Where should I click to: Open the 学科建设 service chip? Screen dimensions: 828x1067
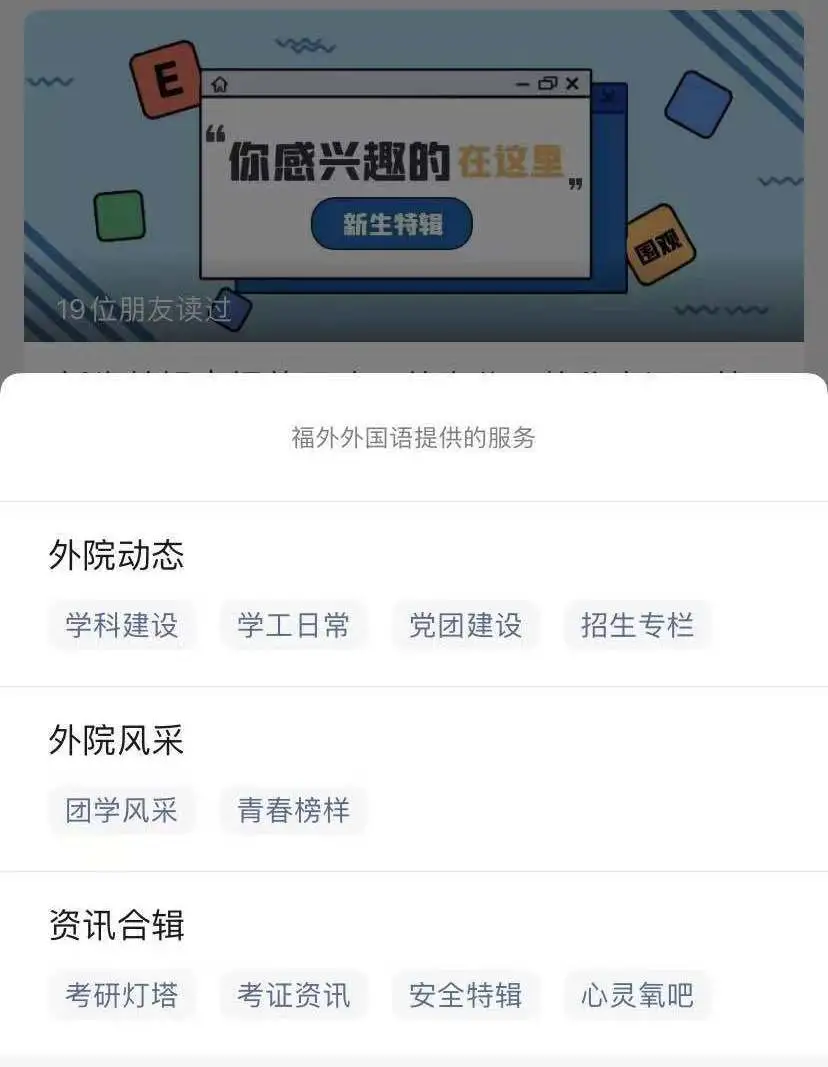point(121,626)
